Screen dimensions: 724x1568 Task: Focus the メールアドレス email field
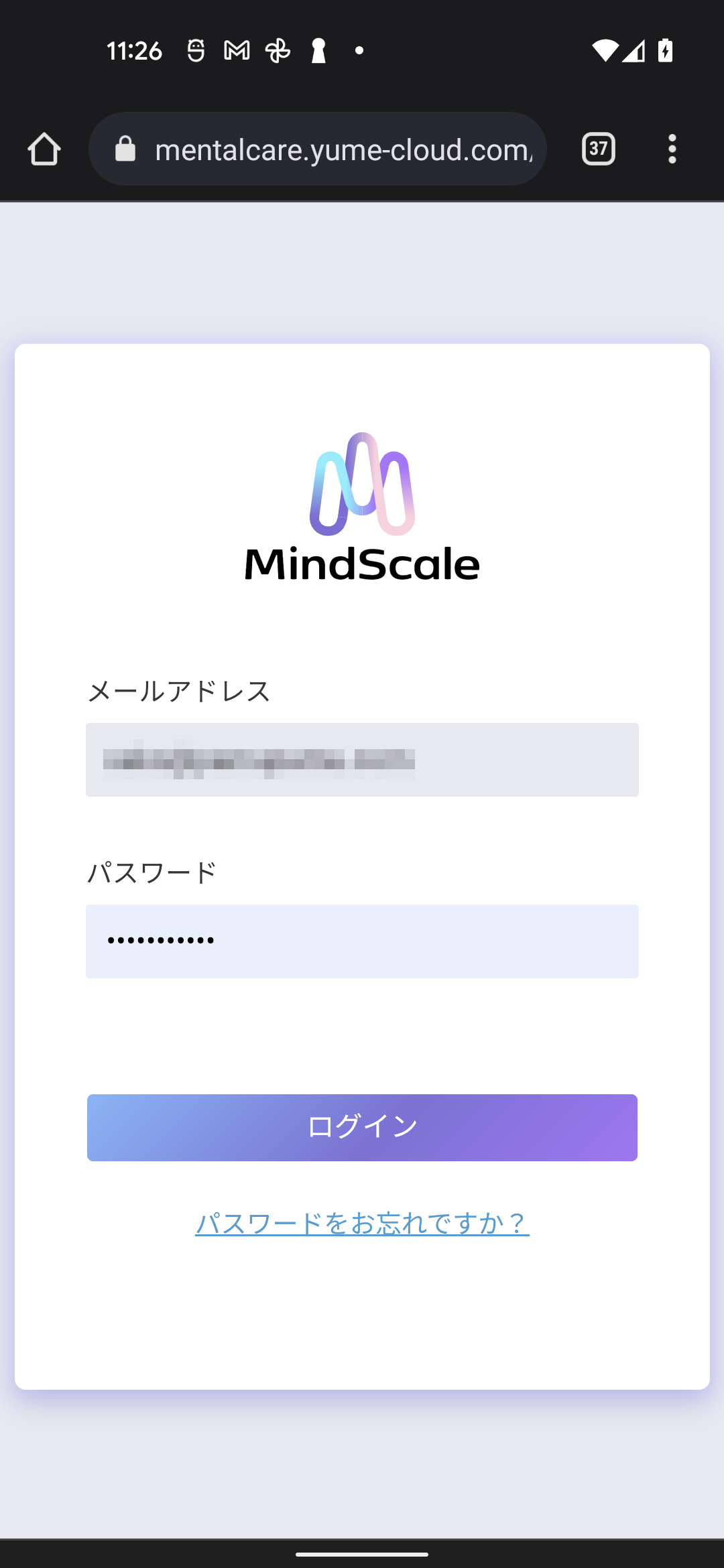click(362, 760)
